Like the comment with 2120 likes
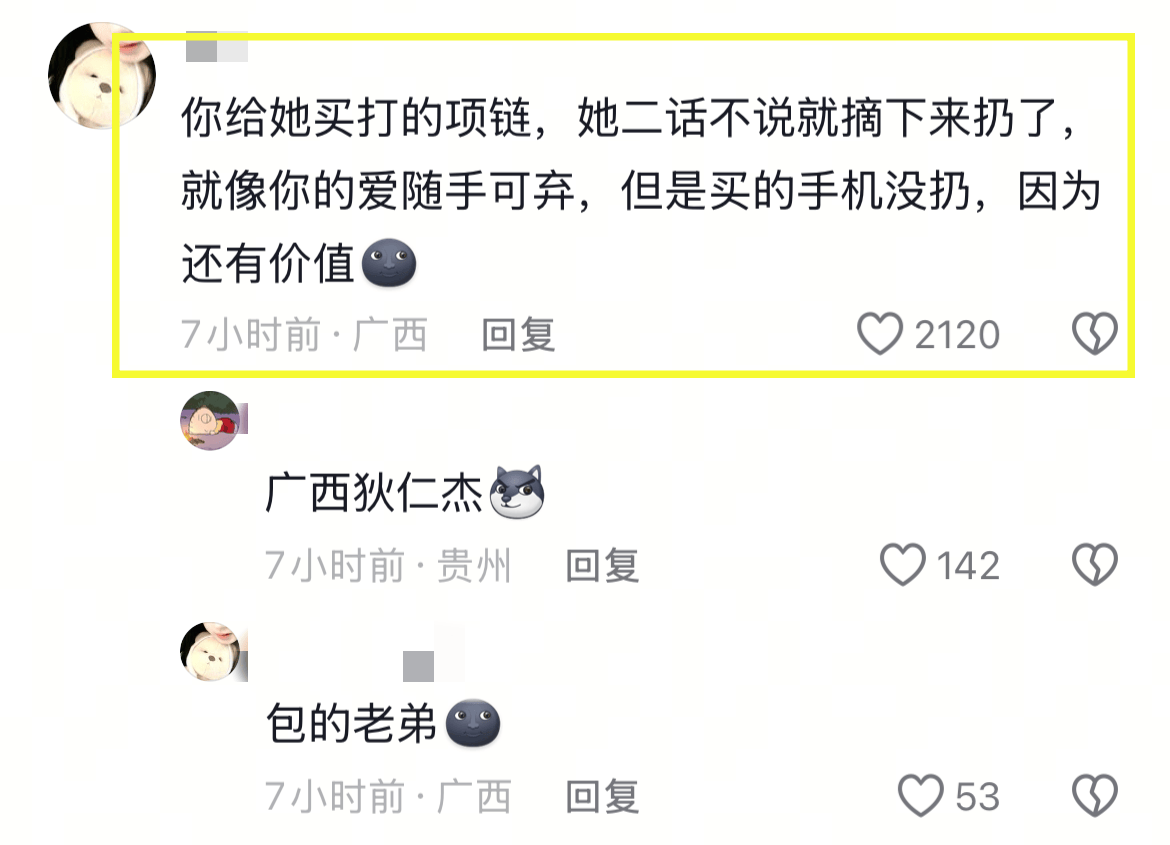 880,334
